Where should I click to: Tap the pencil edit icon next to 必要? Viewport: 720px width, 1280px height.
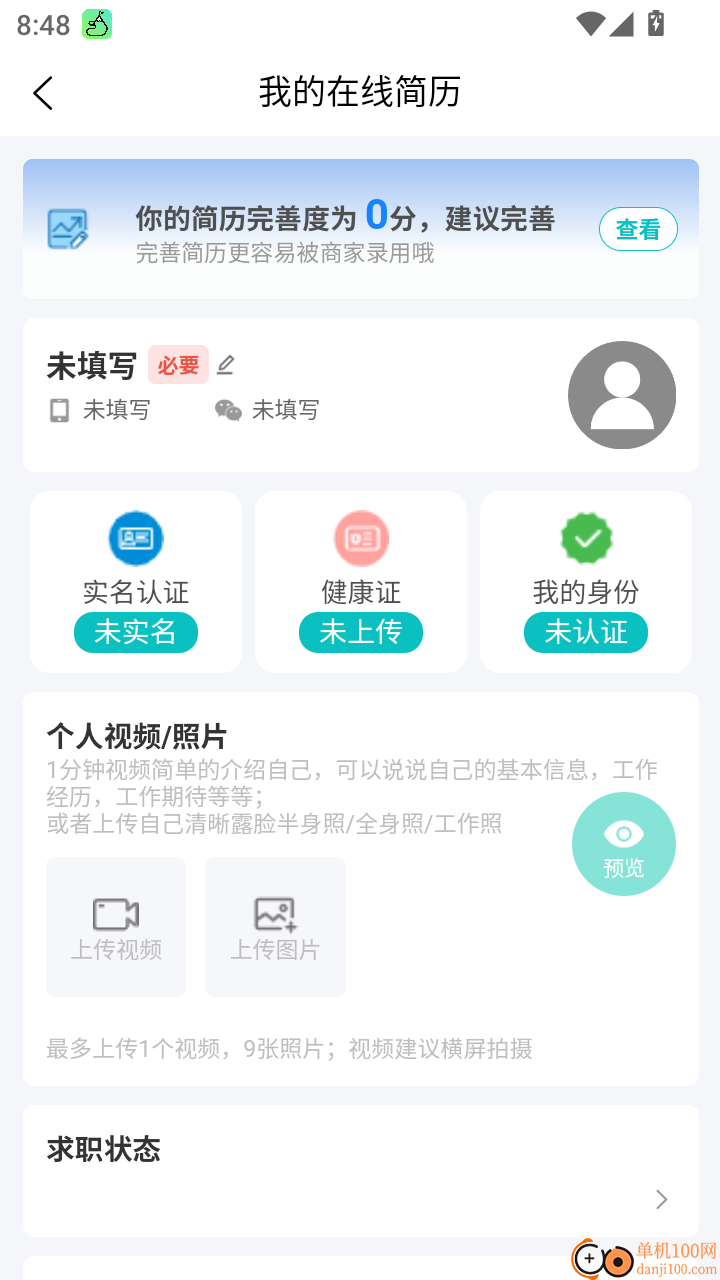(x=224, y=364)
